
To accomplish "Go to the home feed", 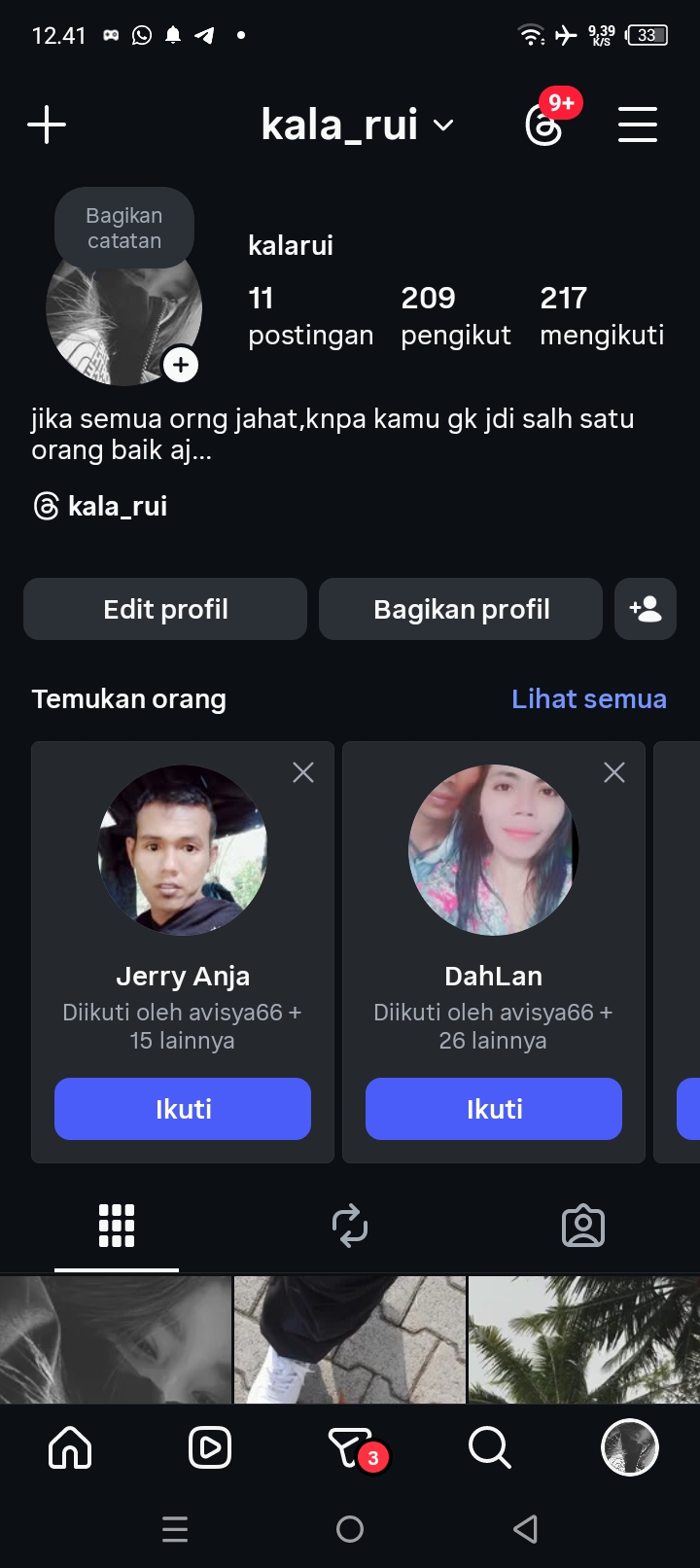I will [x=70, y=1447].
